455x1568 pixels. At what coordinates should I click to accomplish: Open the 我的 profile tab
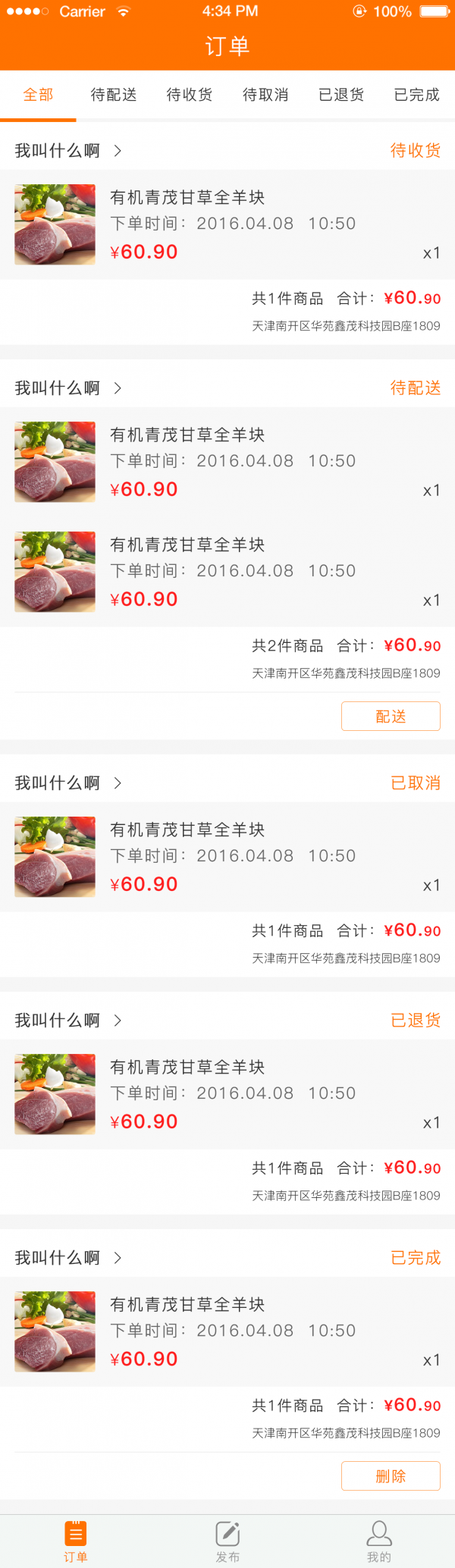tap(379, 1541)
